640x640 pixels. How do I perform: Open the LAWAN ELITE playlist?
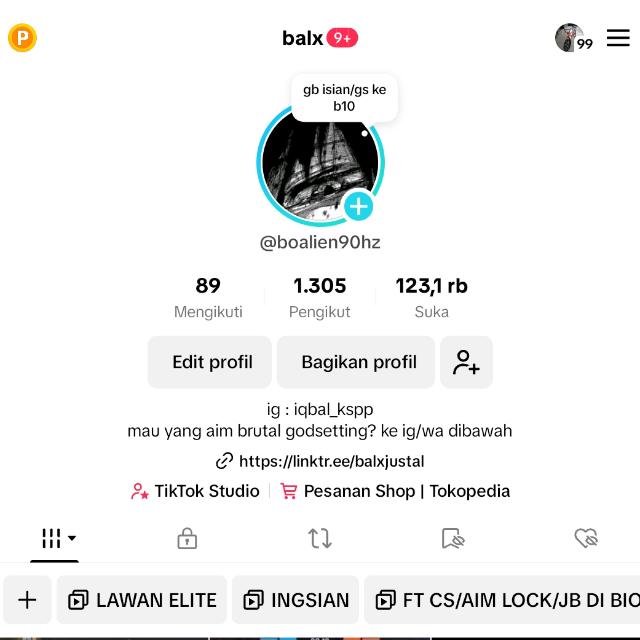pyautogui.click(x=142, y=600)
